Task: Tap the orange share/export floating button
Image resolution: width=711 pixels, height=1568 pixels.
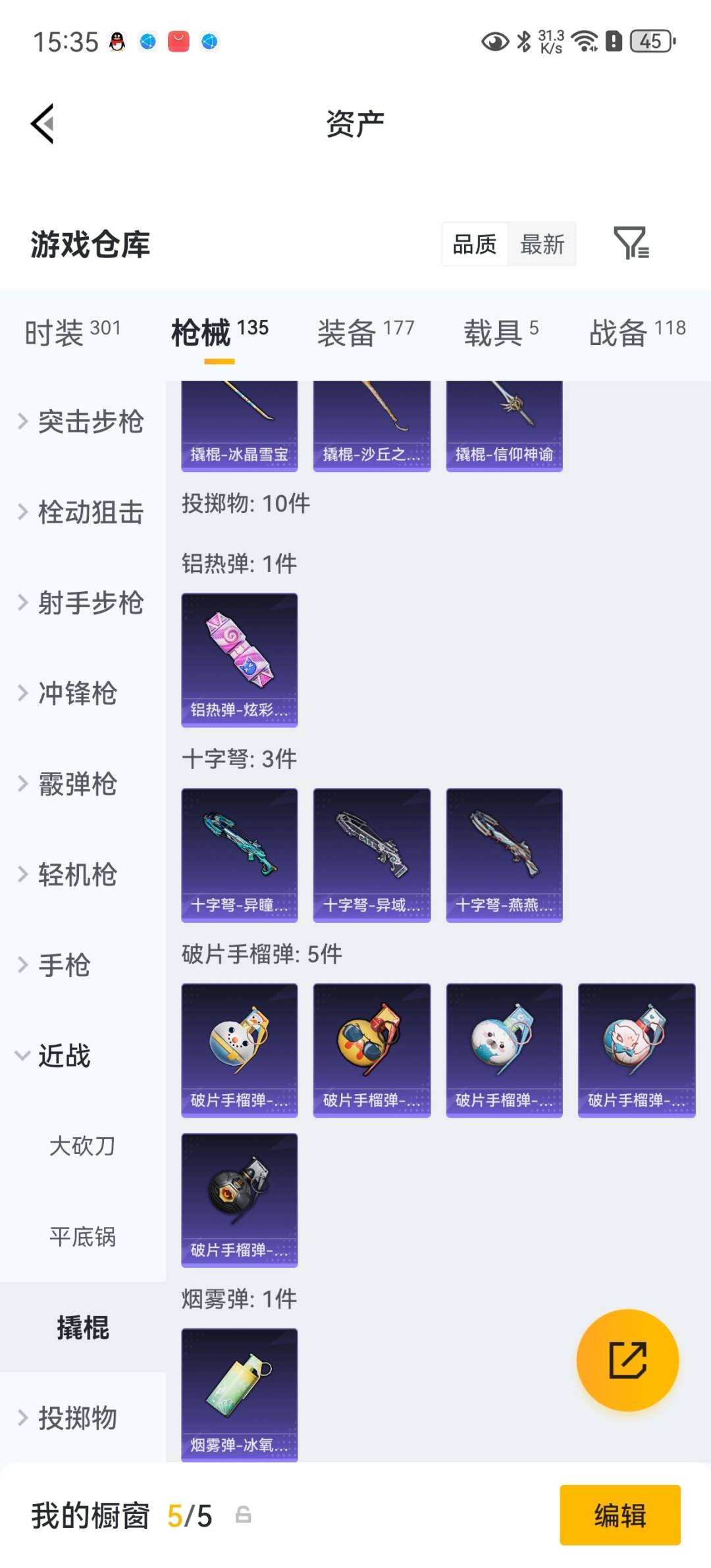Action: [x=629, y=1359]
